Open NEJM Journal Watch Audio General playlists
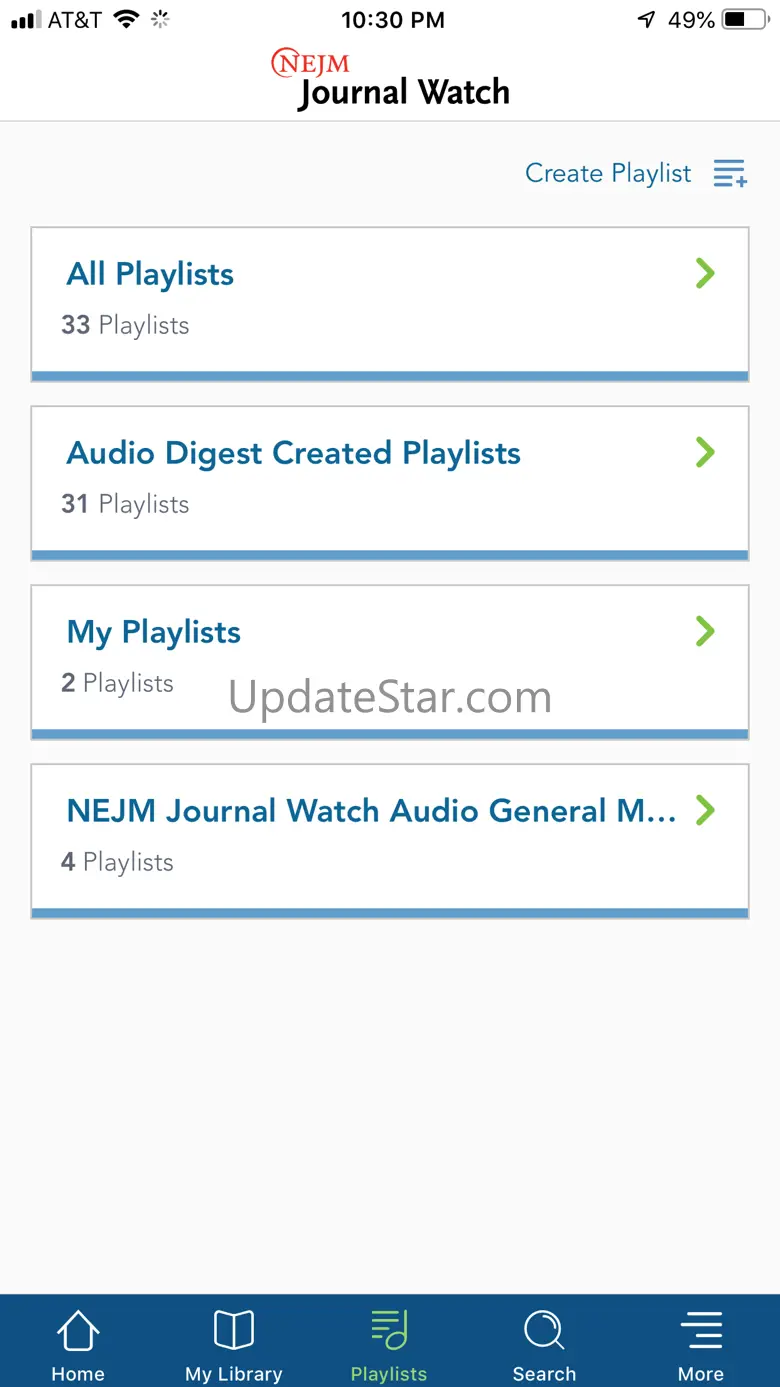 click(x=390, y=841)
